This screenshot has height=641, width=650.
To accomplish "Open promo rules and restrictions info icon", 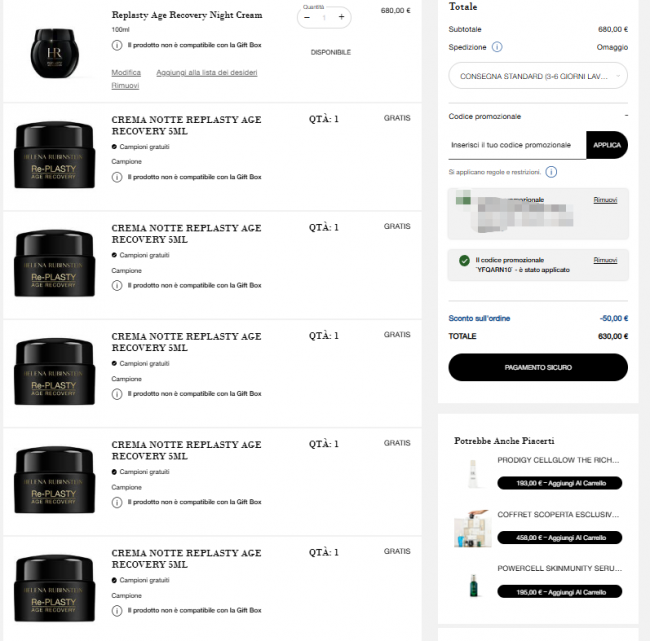I will (x=551, y=172).
